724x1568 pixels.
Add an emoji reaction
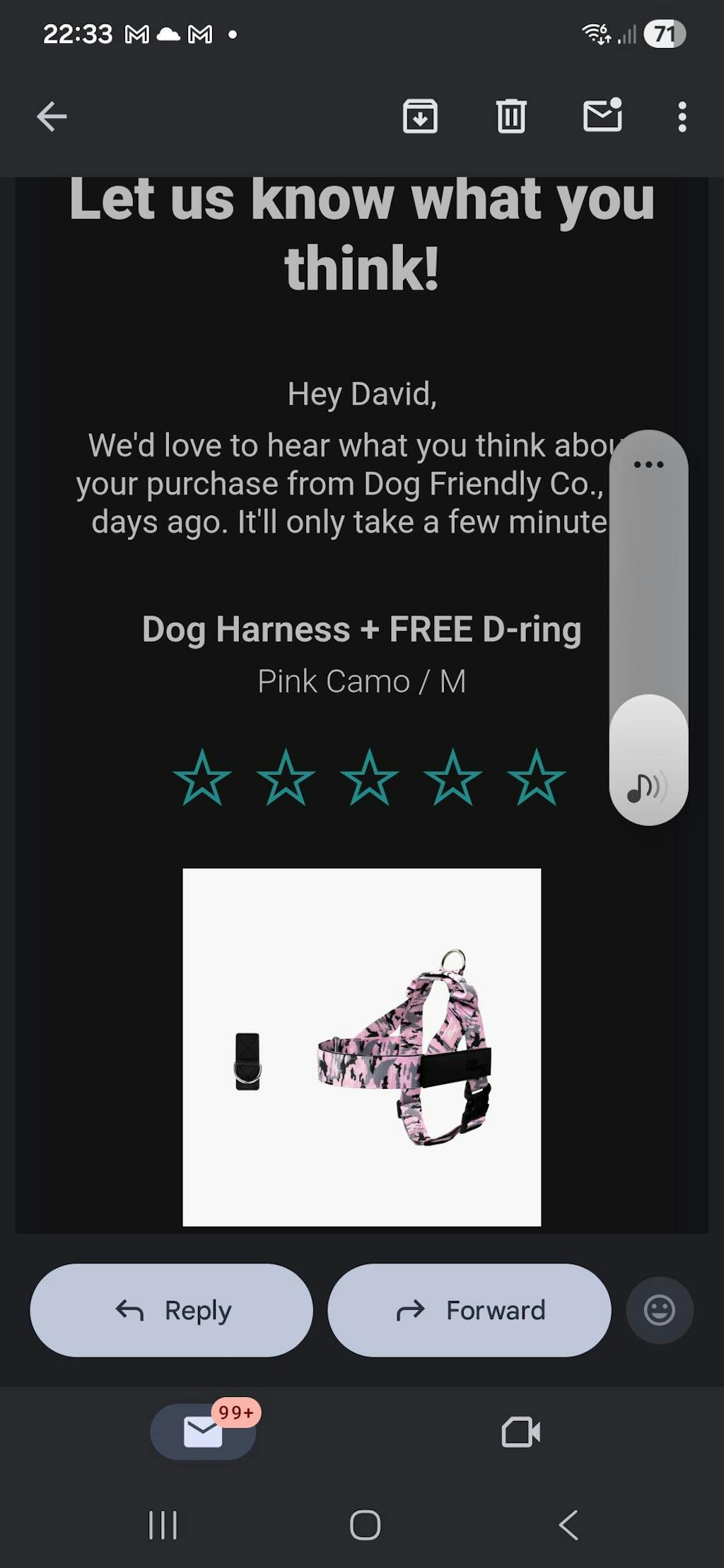[659, 1310]
